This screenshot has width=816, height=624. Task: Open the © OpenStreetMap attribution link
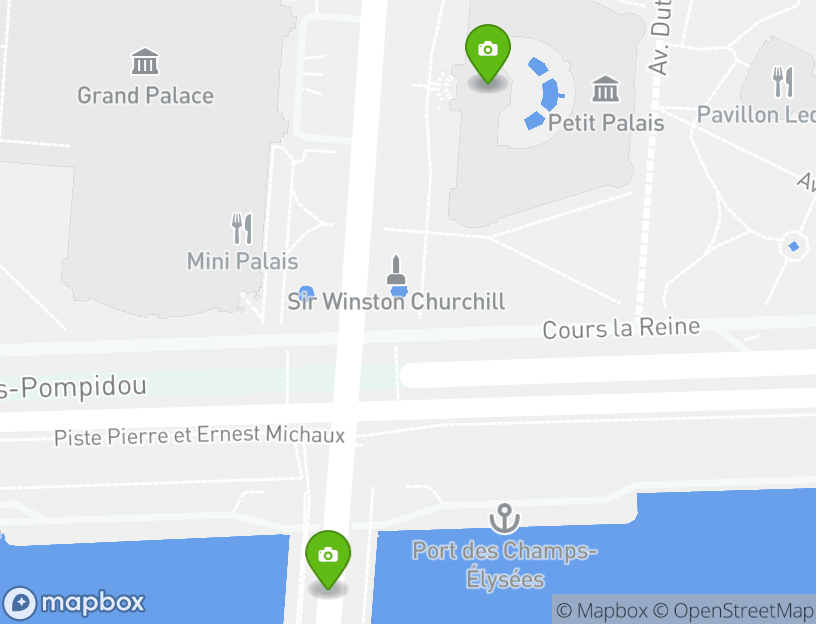pyautogui.click(x=734, y=610)
